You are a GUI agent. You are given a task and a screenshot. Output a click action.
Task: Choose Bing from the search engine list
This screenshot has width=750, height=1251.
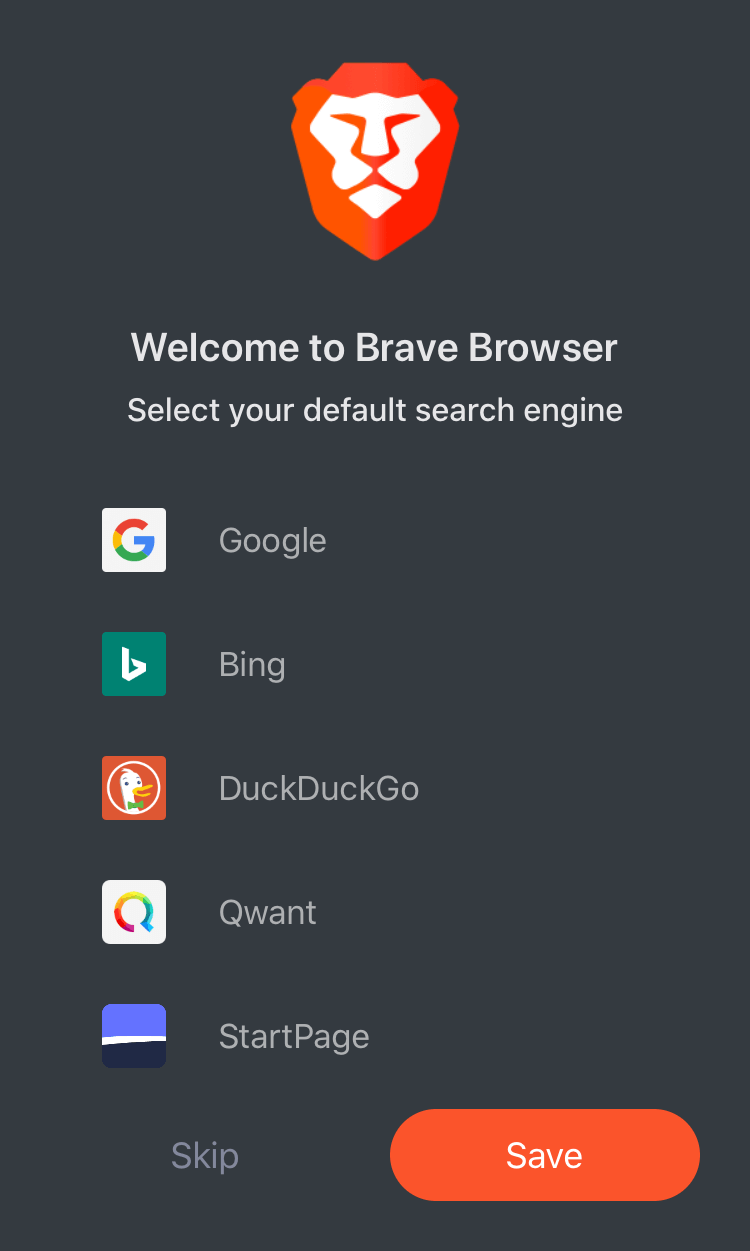tap(375, 664)
